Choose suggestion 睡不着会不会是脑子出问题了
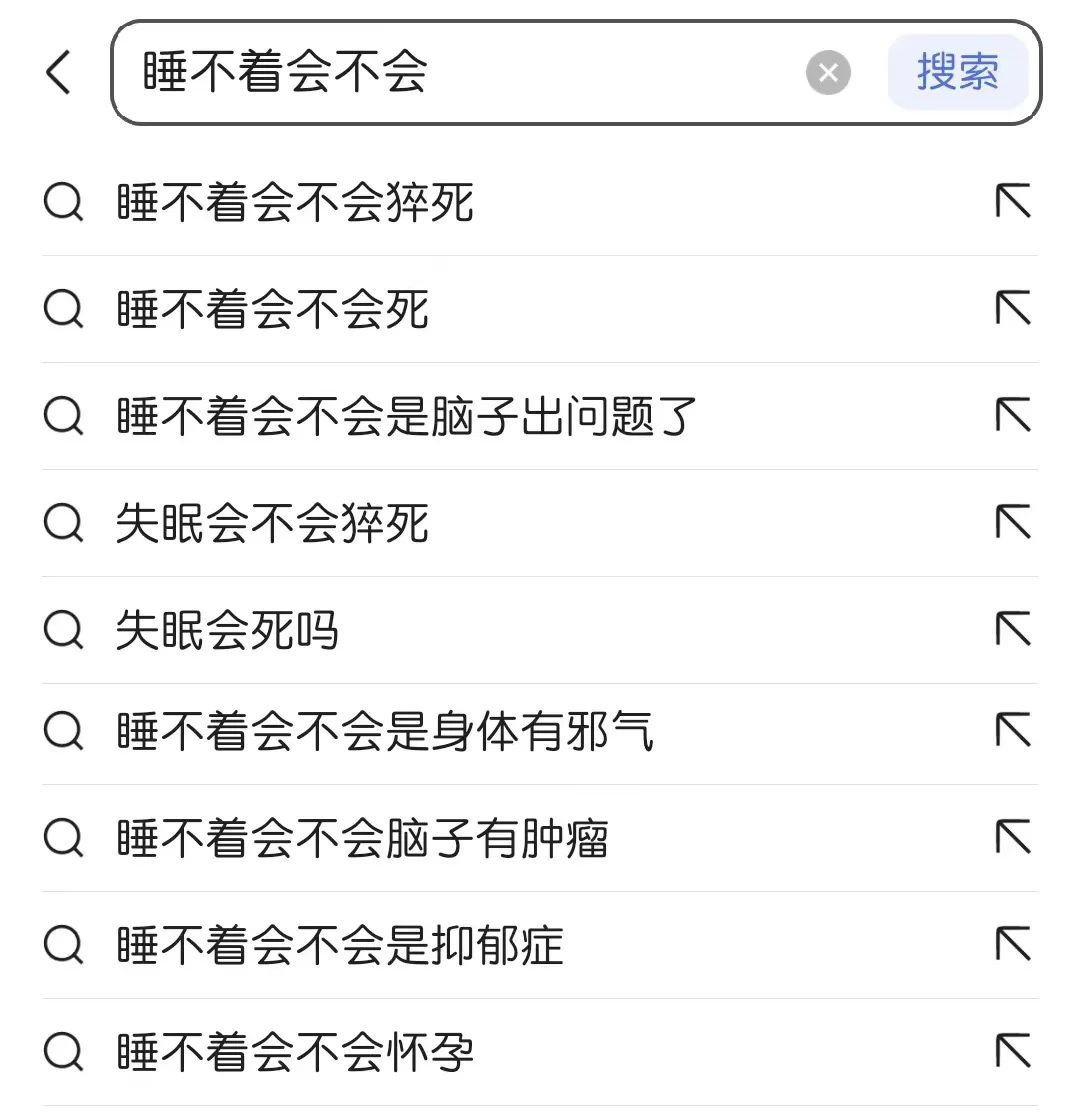Viewport: 1080px width, 1115px height. (x=405, y=417)
